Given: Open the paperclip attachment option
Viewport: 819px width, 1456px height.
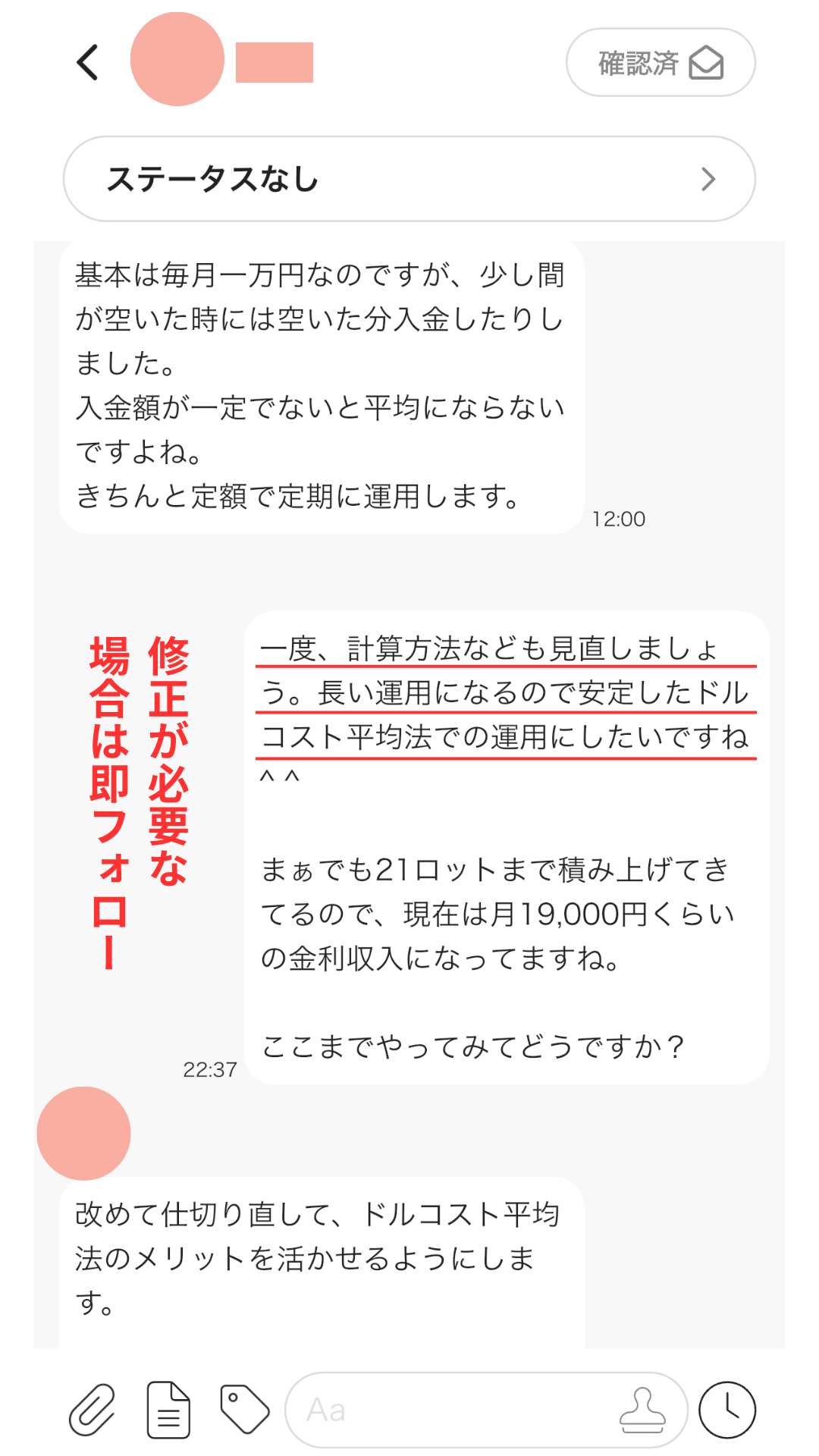Looking at the screenshot, I should click(93, 1410).
